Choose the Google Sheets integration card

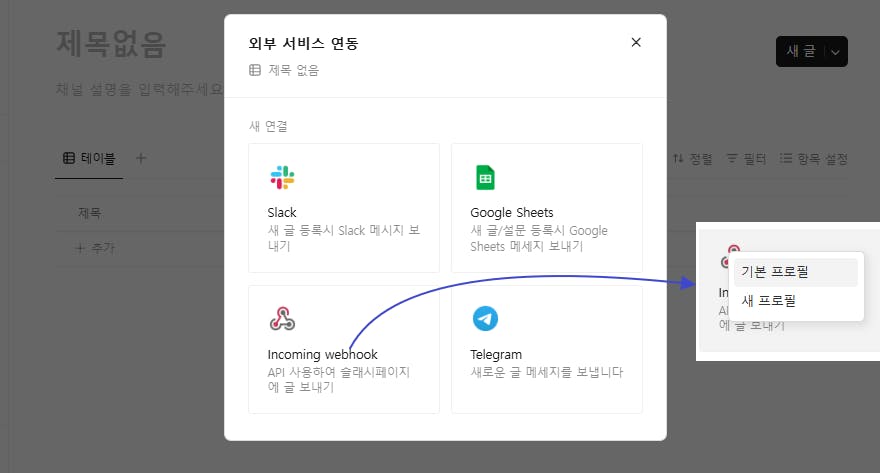pos(546,208)
